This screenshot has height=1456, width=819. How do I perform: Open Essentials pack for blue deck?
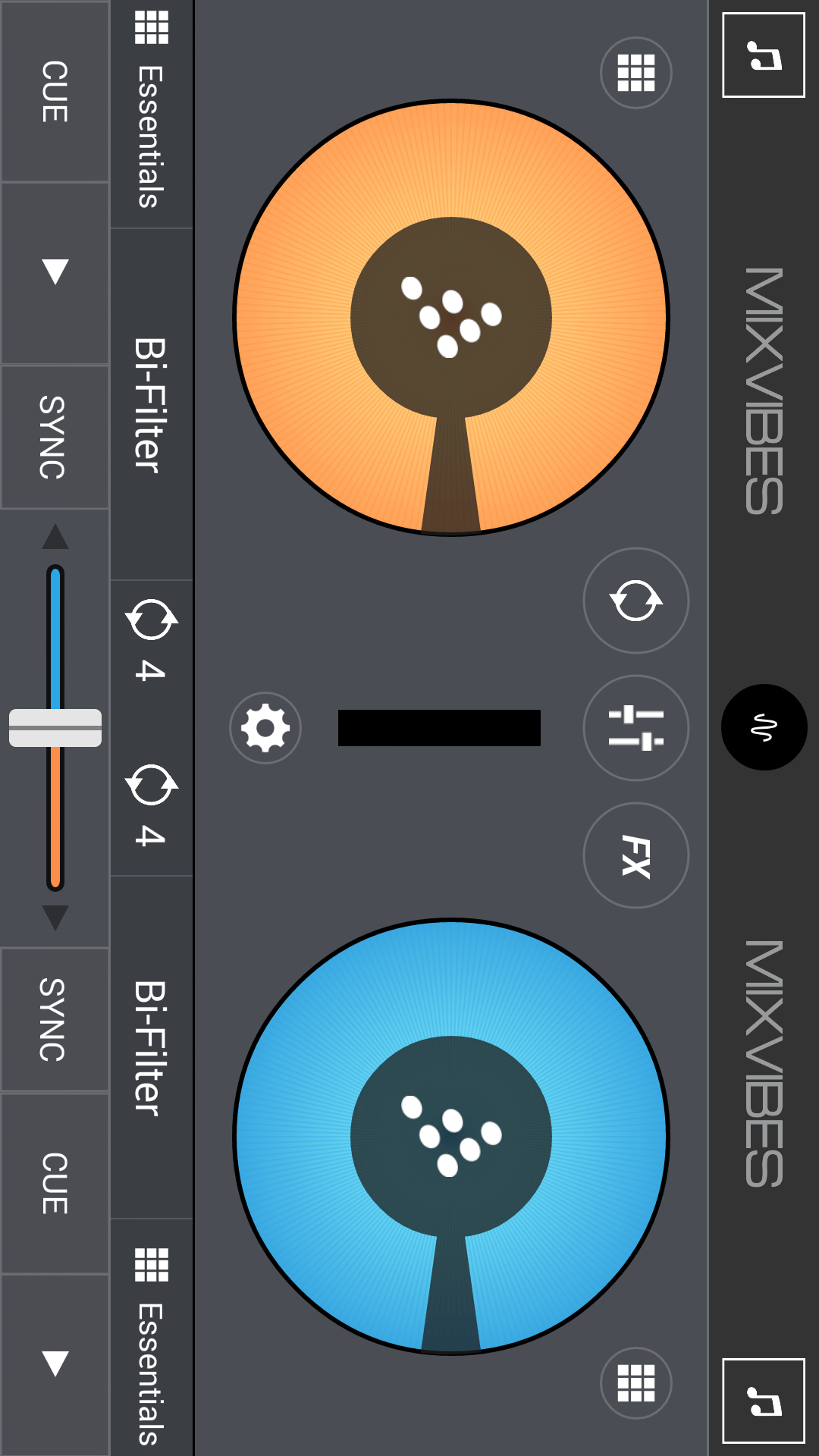(x=152, y=1338)
